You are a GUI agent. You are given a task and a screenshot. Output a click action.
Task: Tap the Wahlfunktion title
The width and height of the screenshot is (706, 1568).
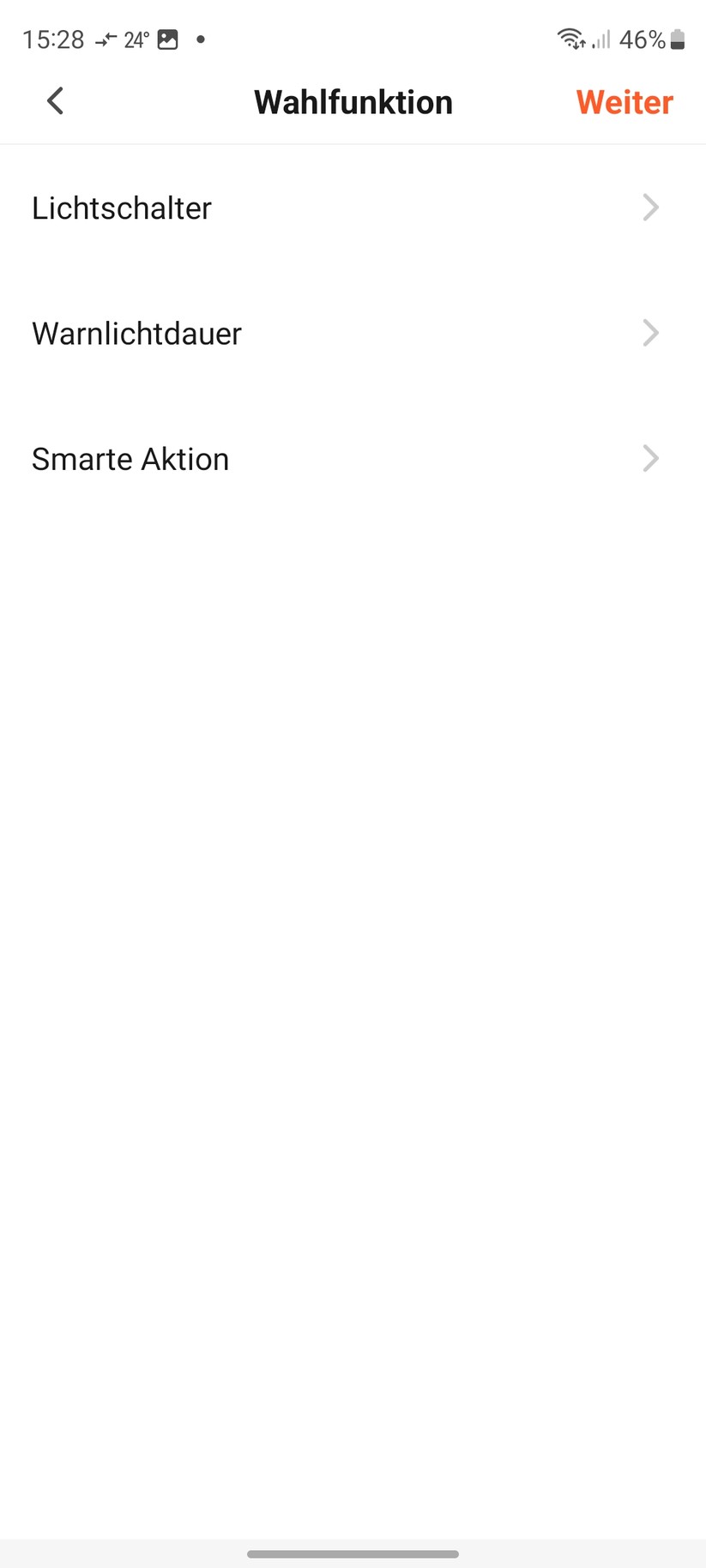[x=353, y=101]
